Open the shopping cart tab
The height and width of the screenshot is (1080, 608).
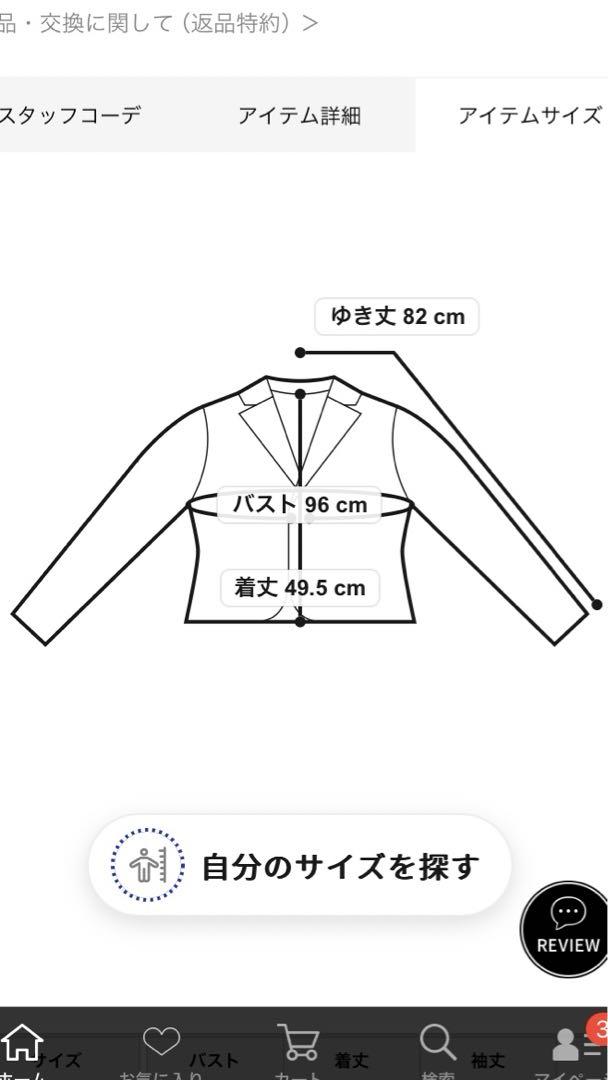click(297, 1048)
